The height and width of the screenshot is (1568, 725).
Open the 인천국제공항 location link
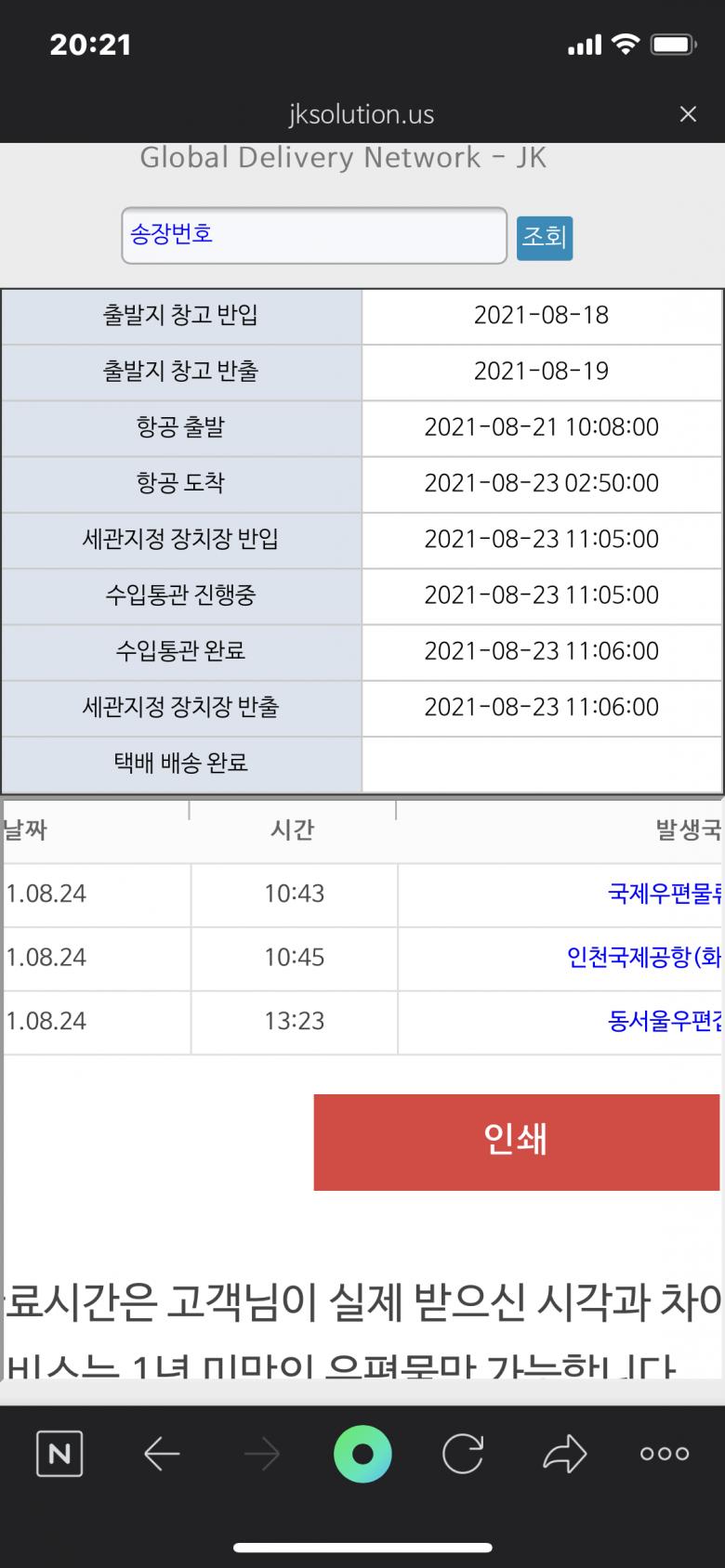(643, 957)
